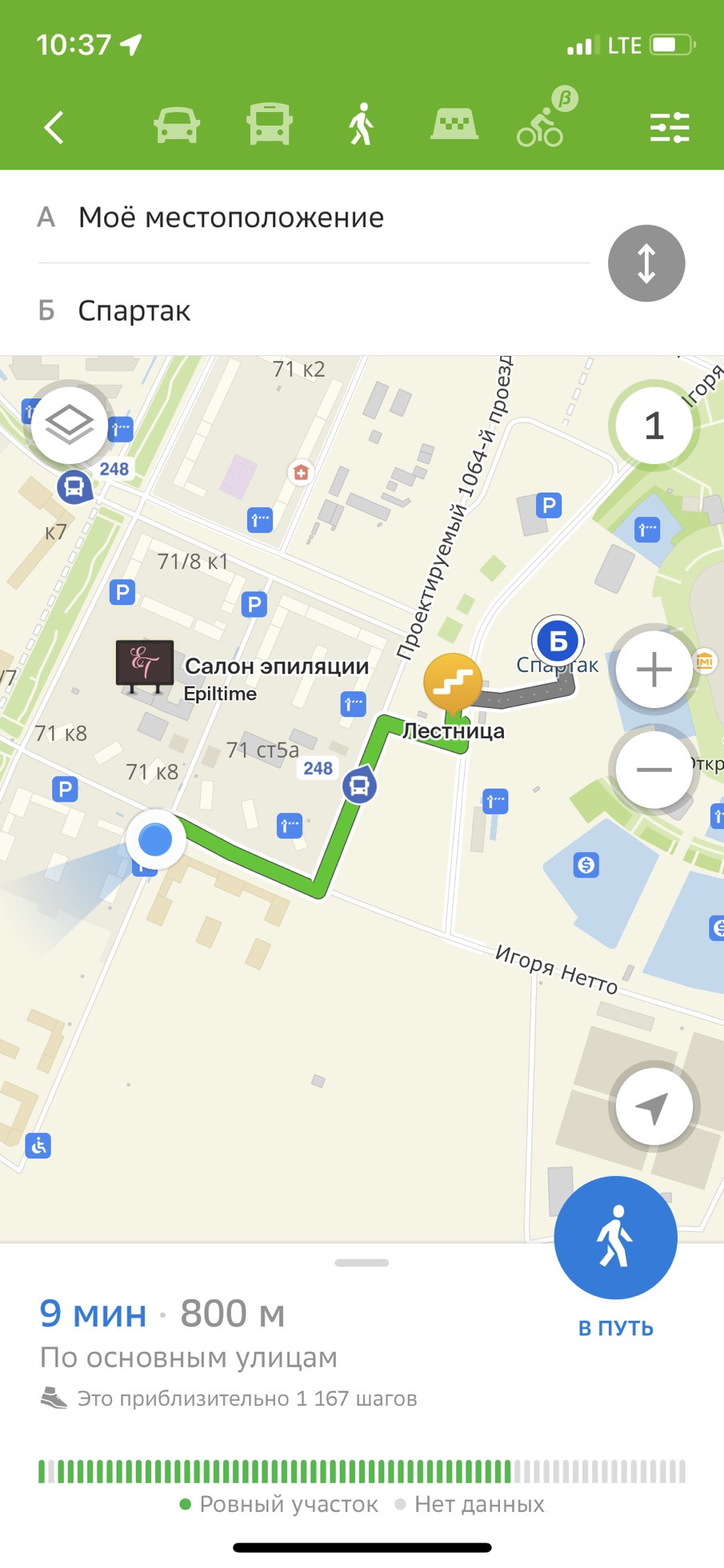Select the destination marker Б on the map
Image resolution: width=724 pixels, height=1568 pixels.
coord(558,640)
